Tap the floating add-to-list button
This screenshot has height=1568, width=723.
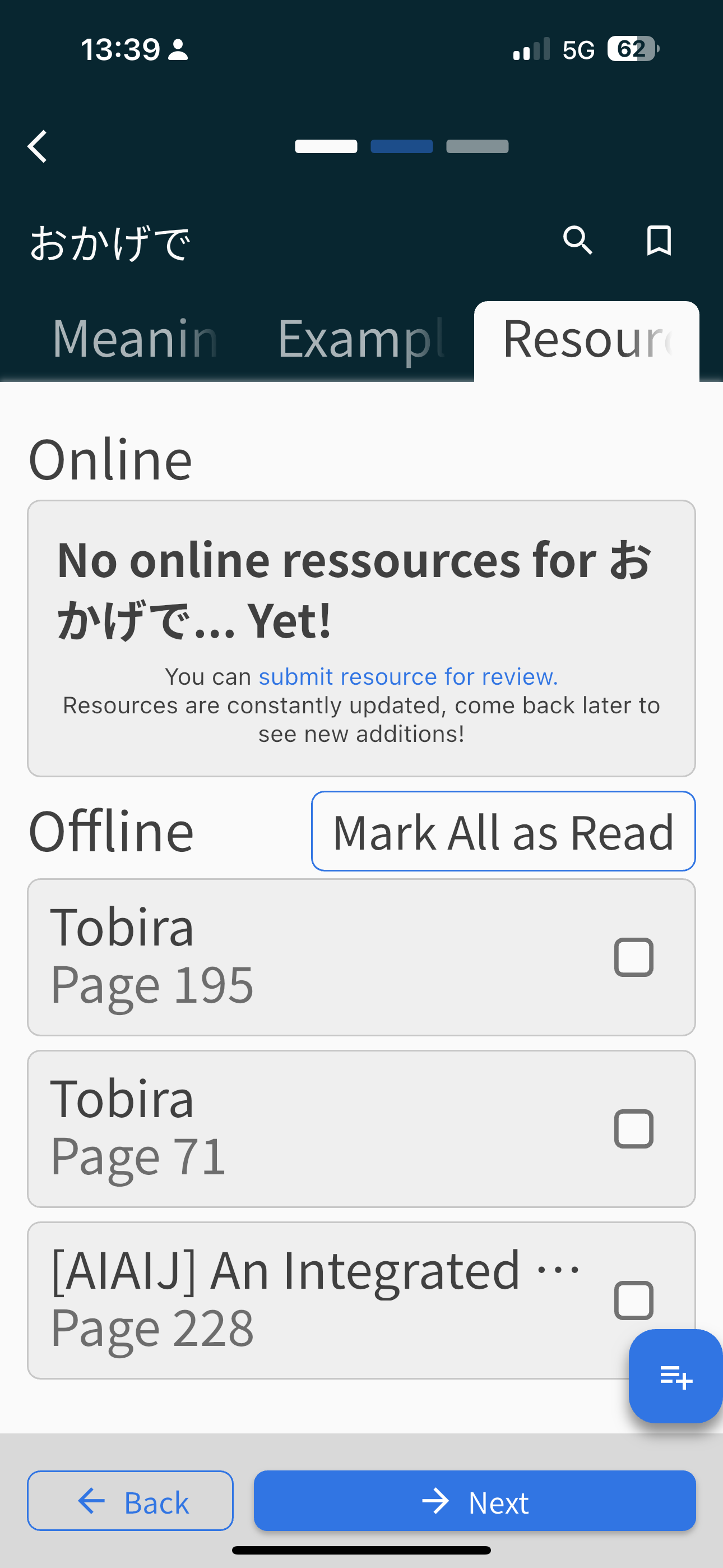[675, 1376]
